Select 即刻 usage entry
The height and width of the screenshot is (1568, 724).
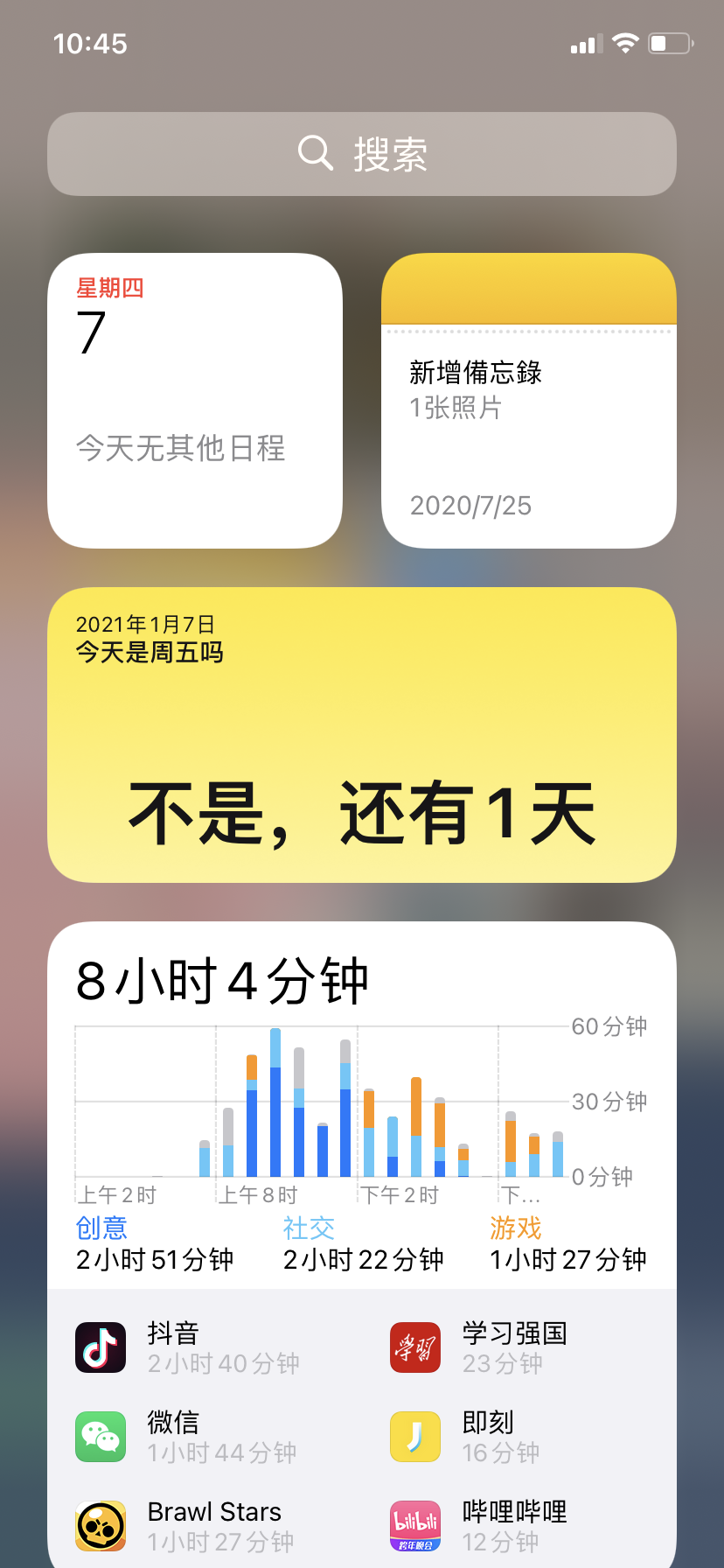tap(520, 1437)
